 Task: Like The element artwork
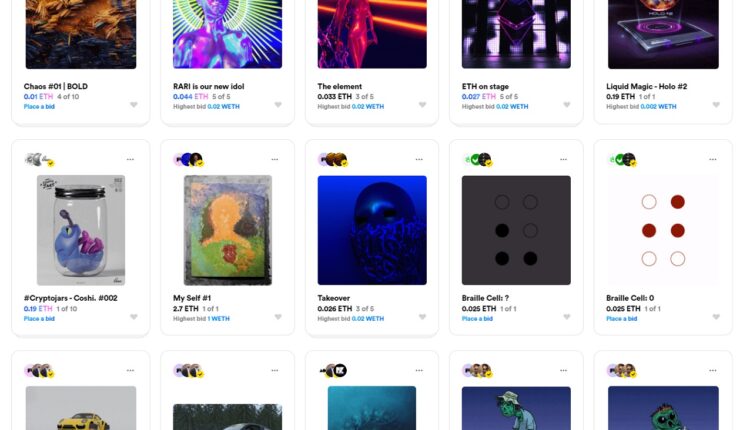(422, 104)
